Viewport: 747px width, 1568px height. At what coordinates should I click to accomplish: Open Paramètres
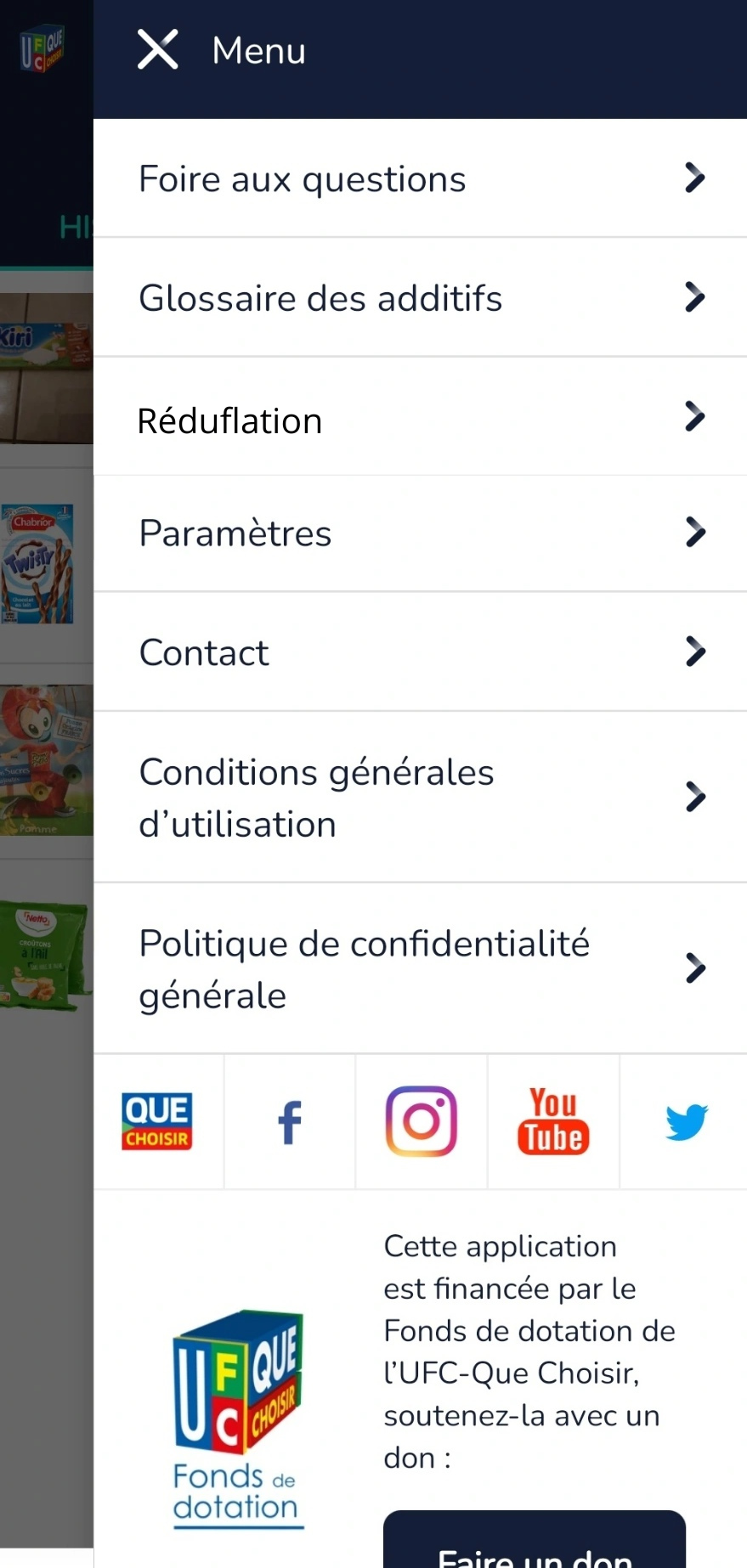pyautogui.click(x=420, y=533)
